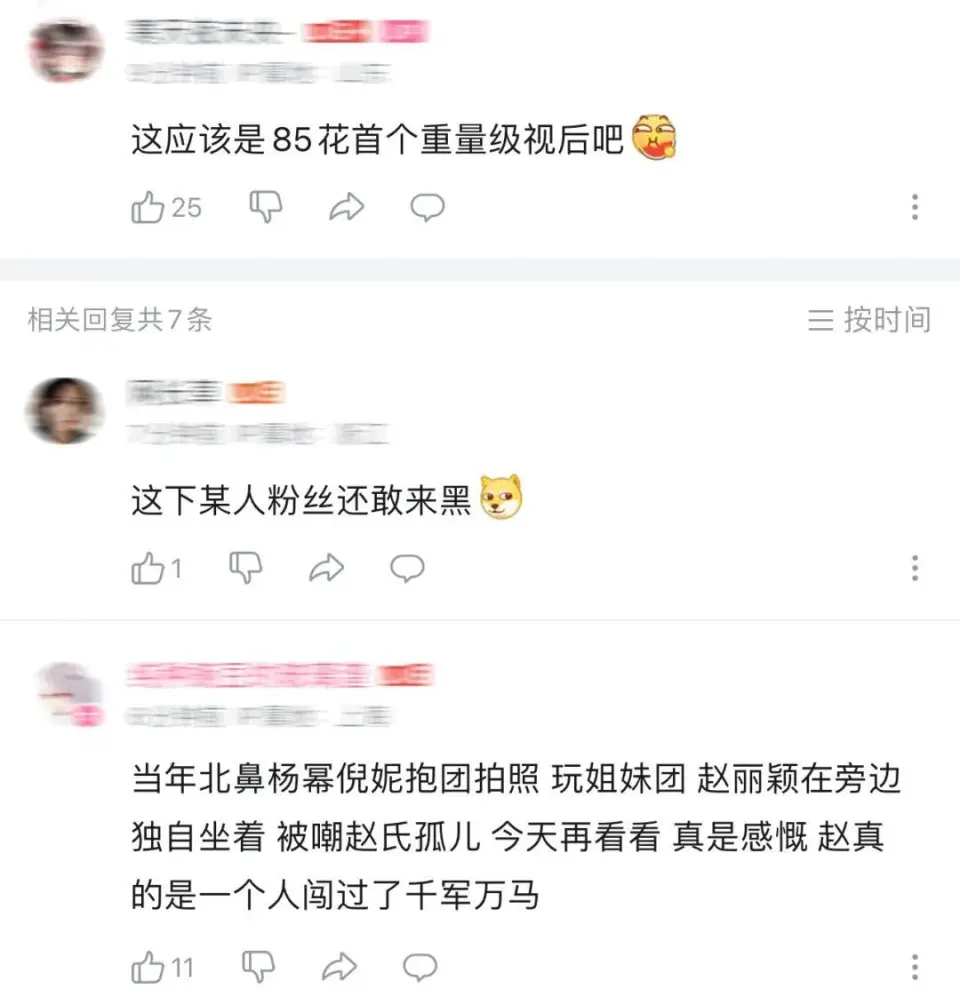
Task: Dislike the 85花首个重量级视后 comment
Action: (266, 207)
